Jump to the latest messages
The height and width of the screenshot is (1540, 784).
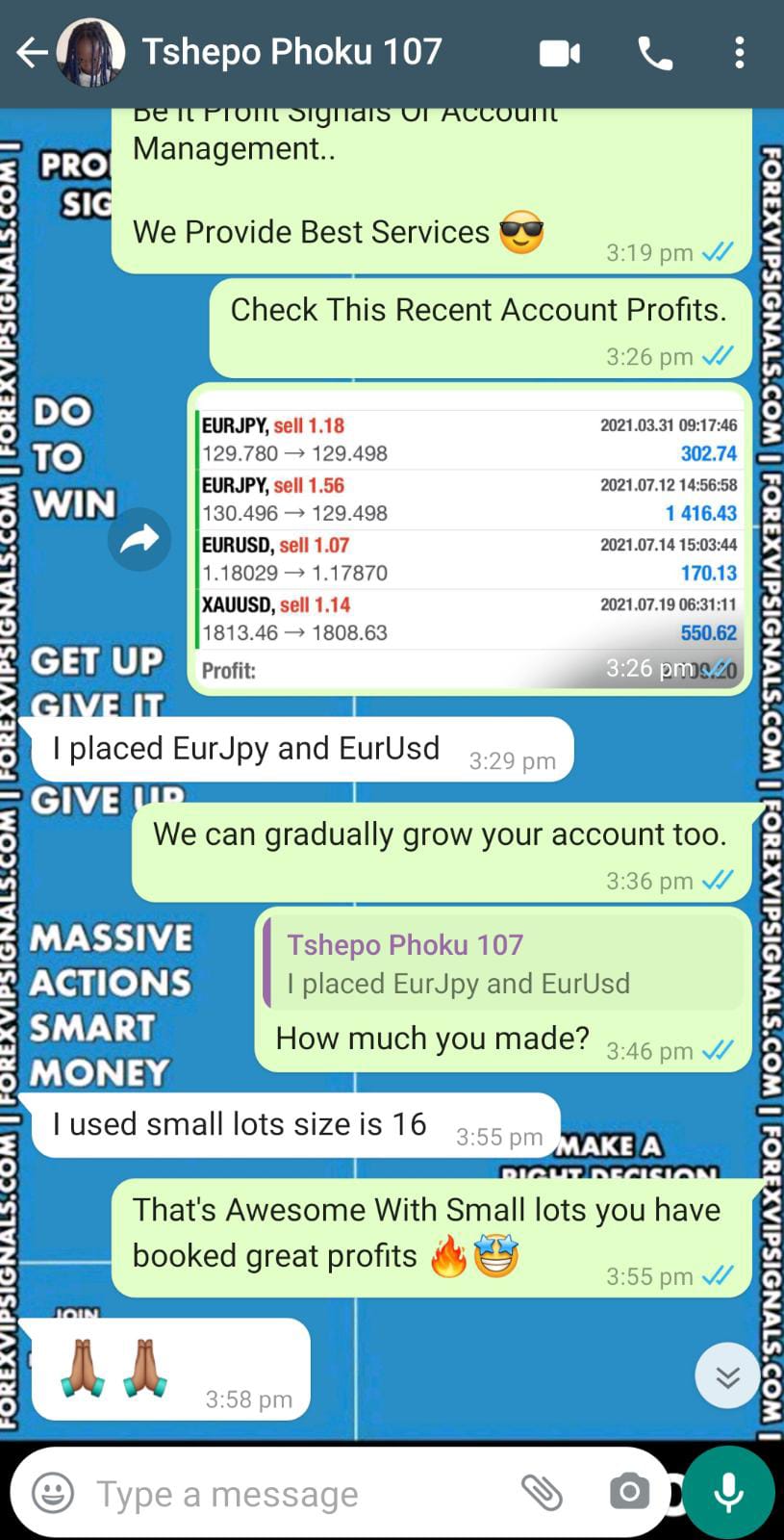(727, 1376)
